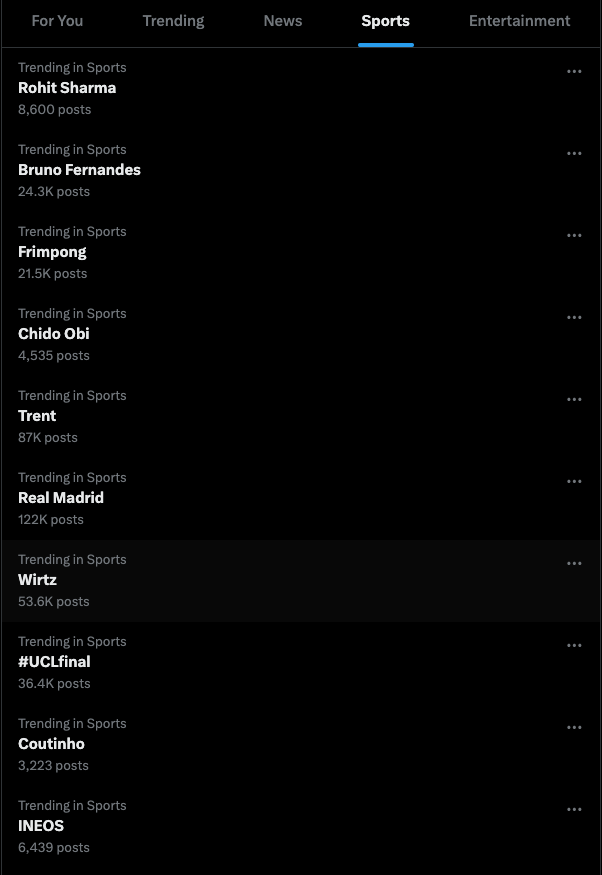Open the News tab
Viewport: 602px width, 875px height.
[283, 21]
